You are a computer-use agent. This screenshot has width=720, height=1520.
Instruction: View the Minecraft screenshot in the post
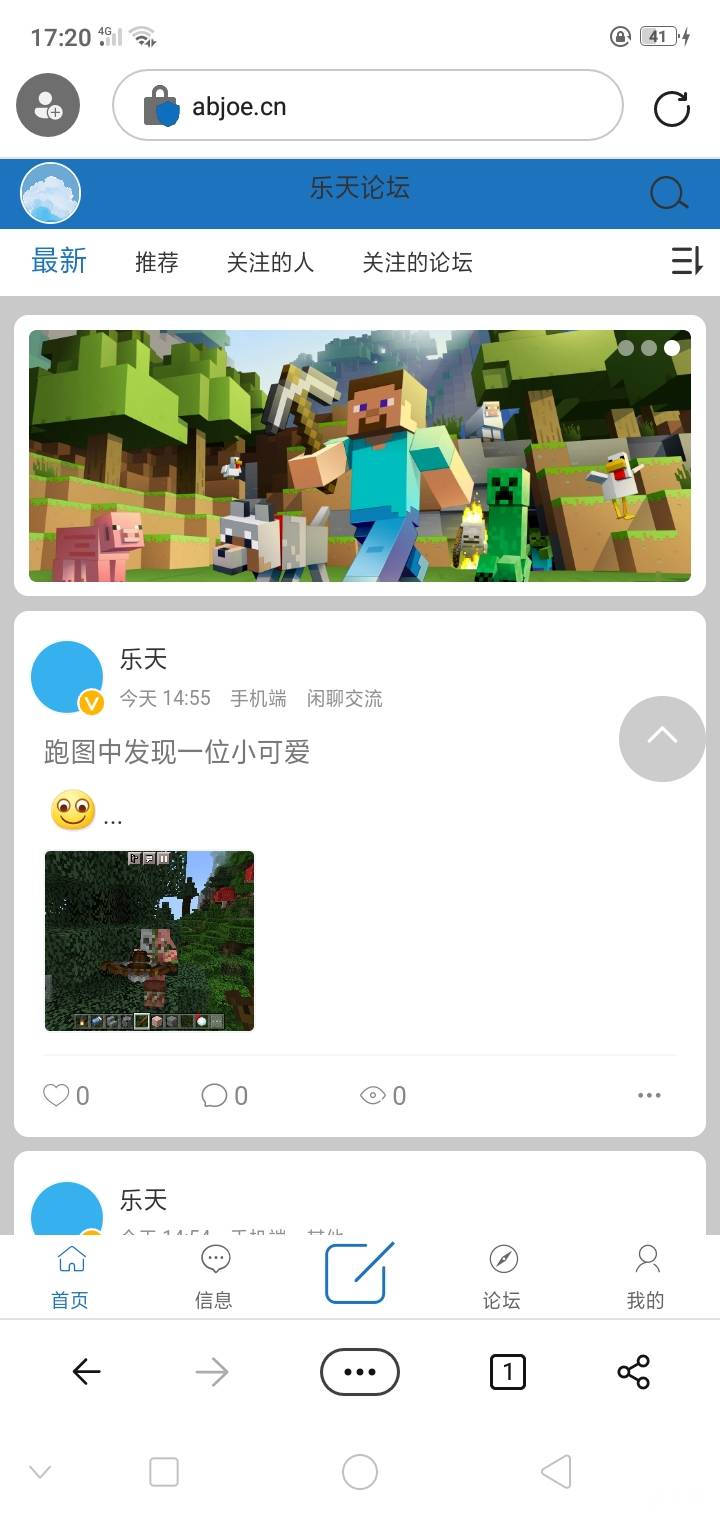[149, 941]
